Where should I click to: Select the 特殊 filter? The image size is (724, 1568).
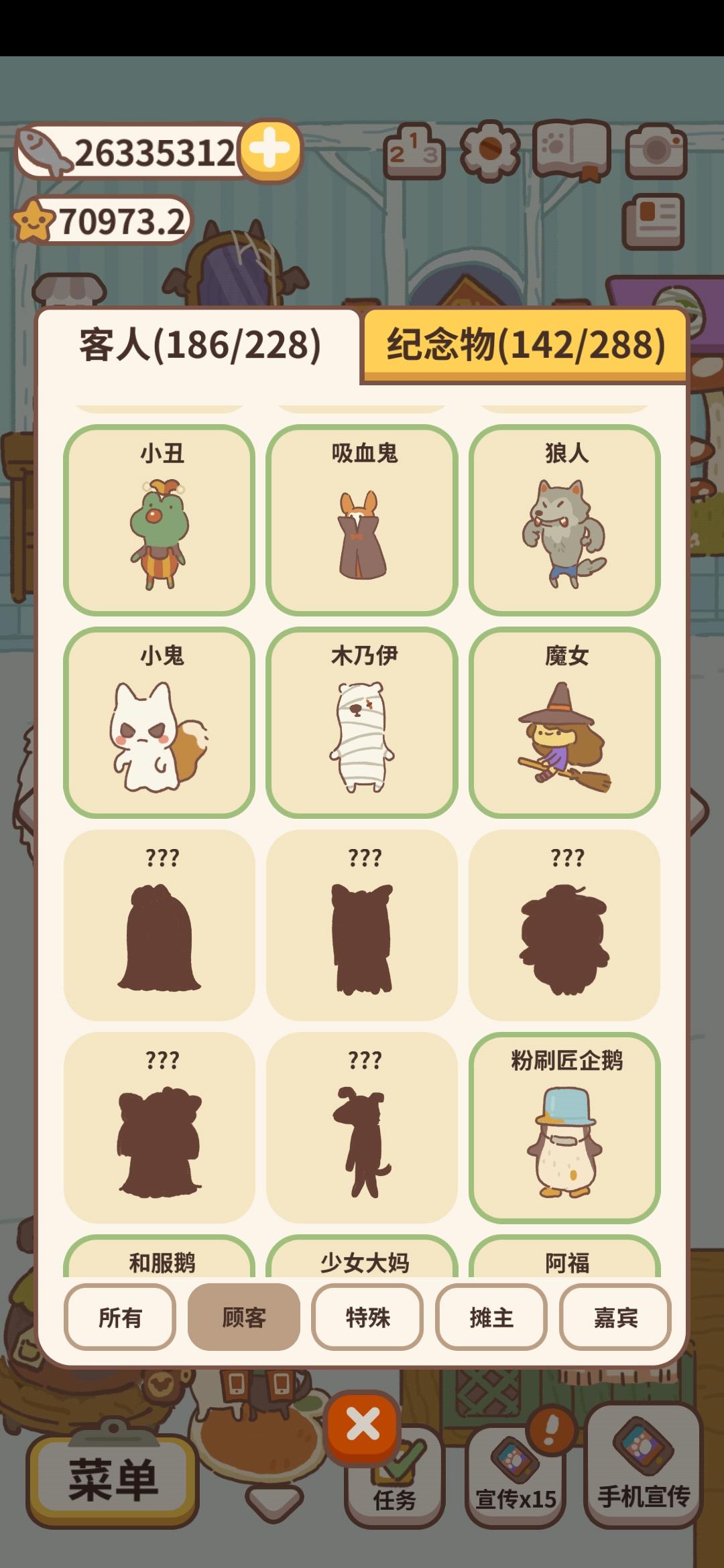tap(367, 1317)
